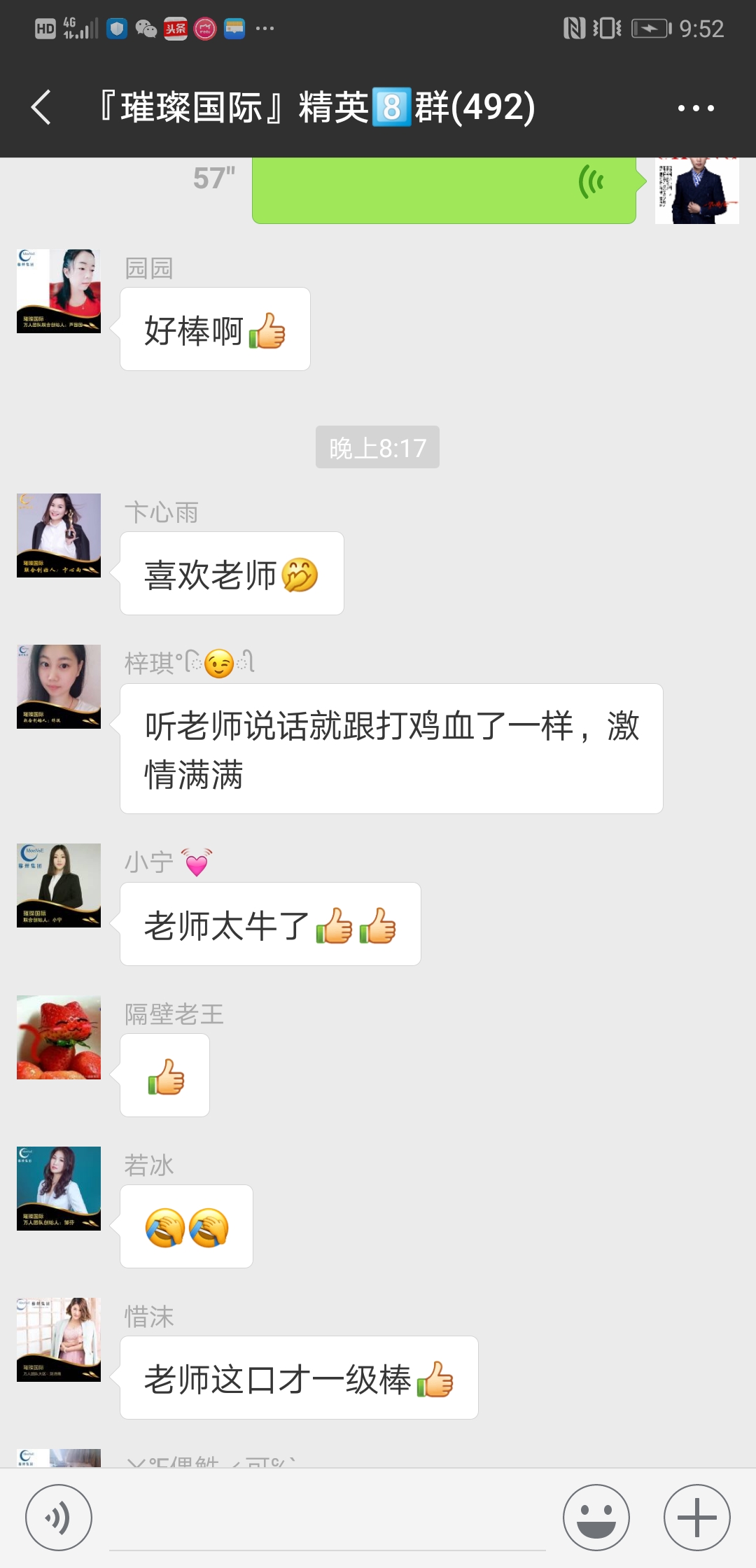
Task: Open 小宁's profile picture
Action: [x=59, y=885]
